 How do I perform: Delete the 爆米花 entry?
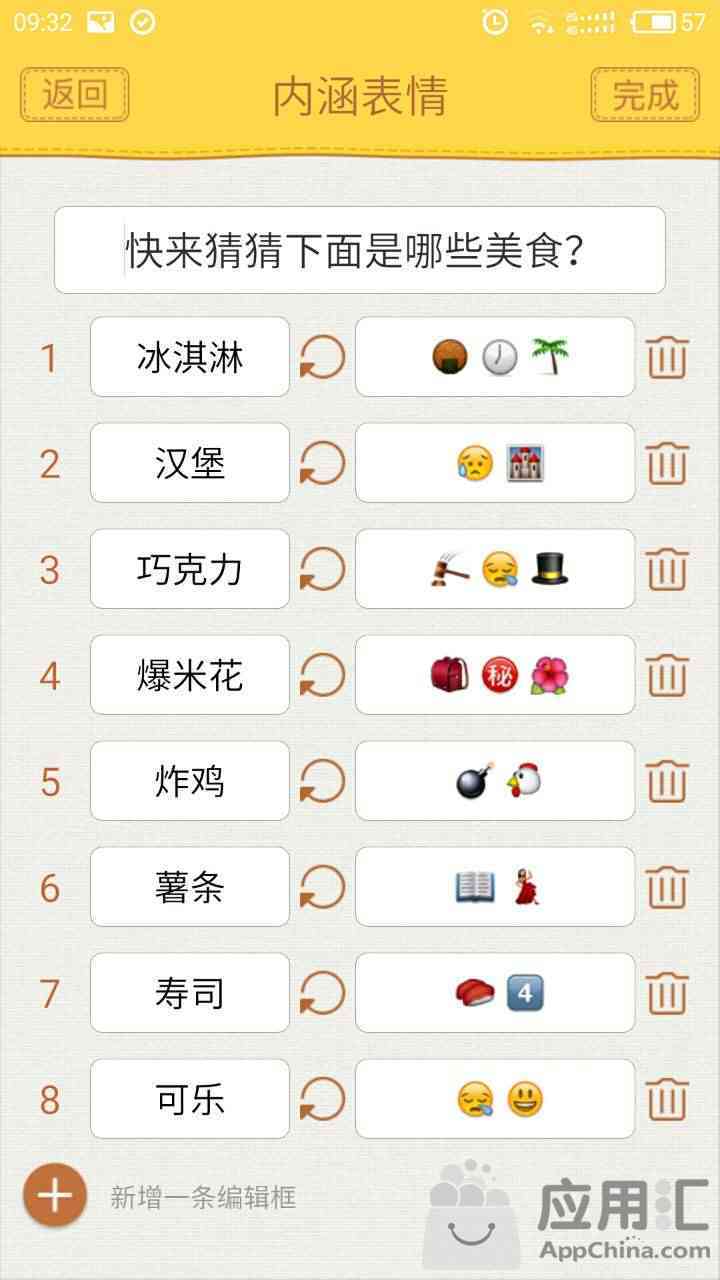[x=667, y=675]
